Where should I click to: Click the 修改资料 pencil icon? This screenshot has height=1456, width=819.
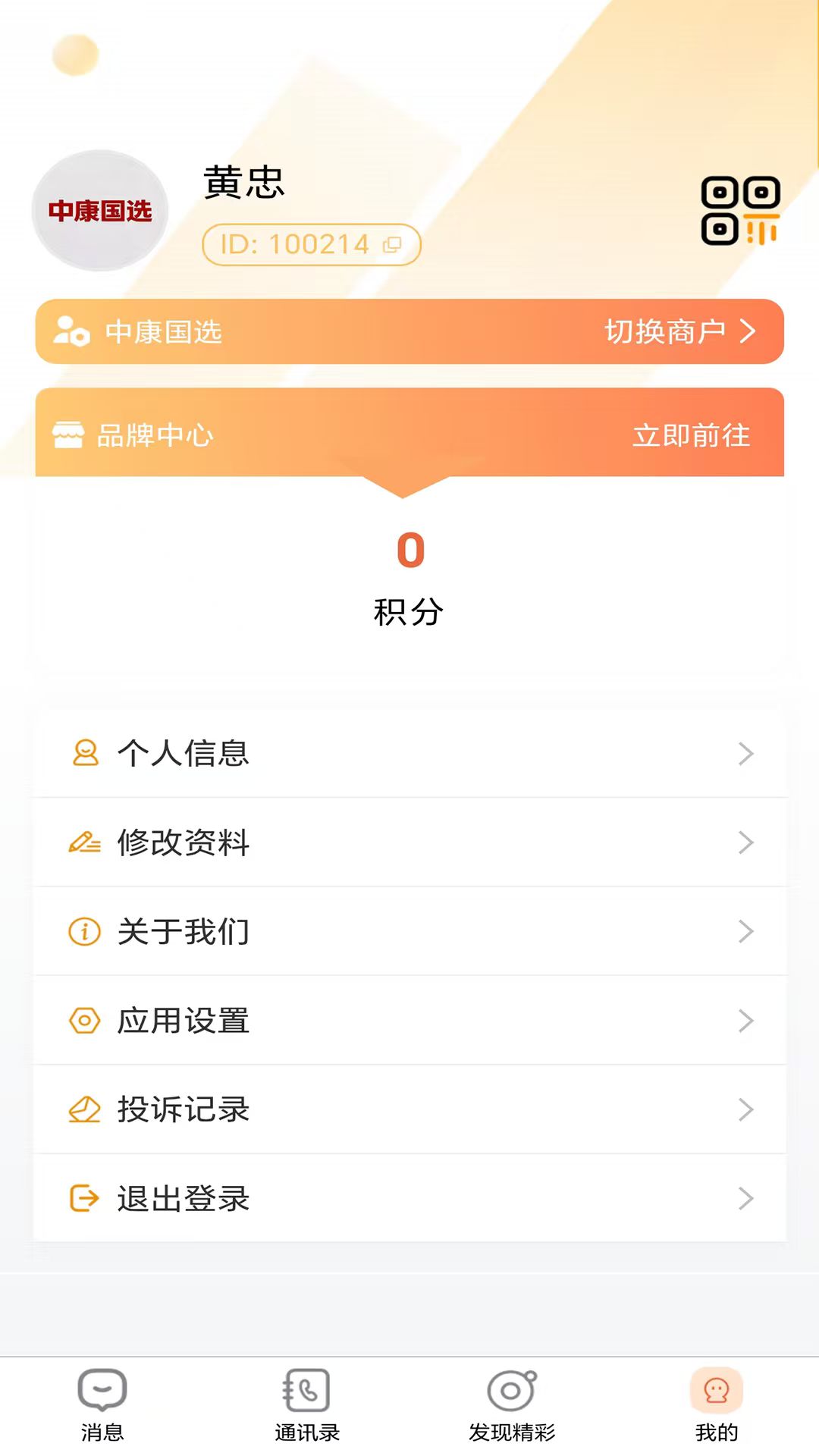coord(85,842)
